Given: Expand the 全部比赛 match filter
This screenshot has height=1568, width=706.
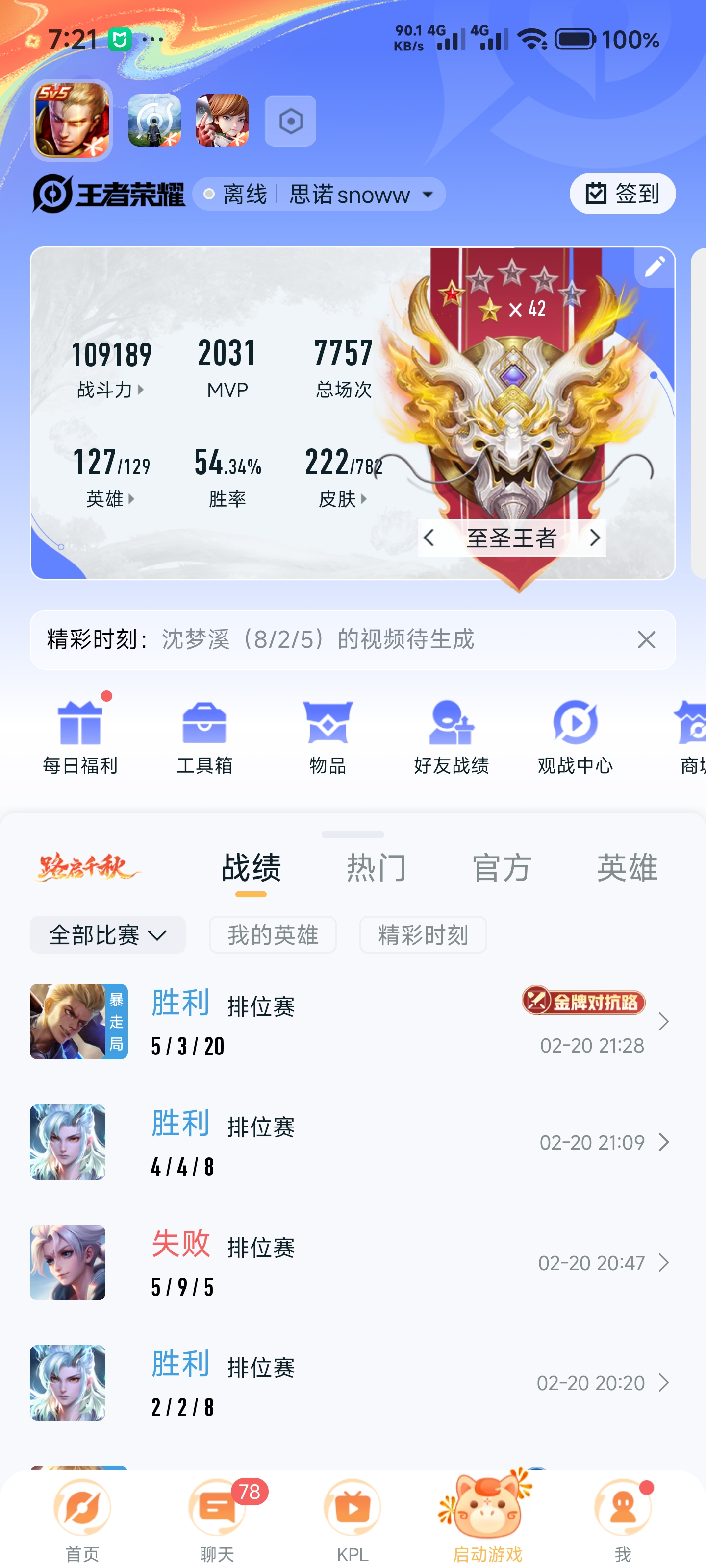Looking at the screenshot, I should point(108,935).
